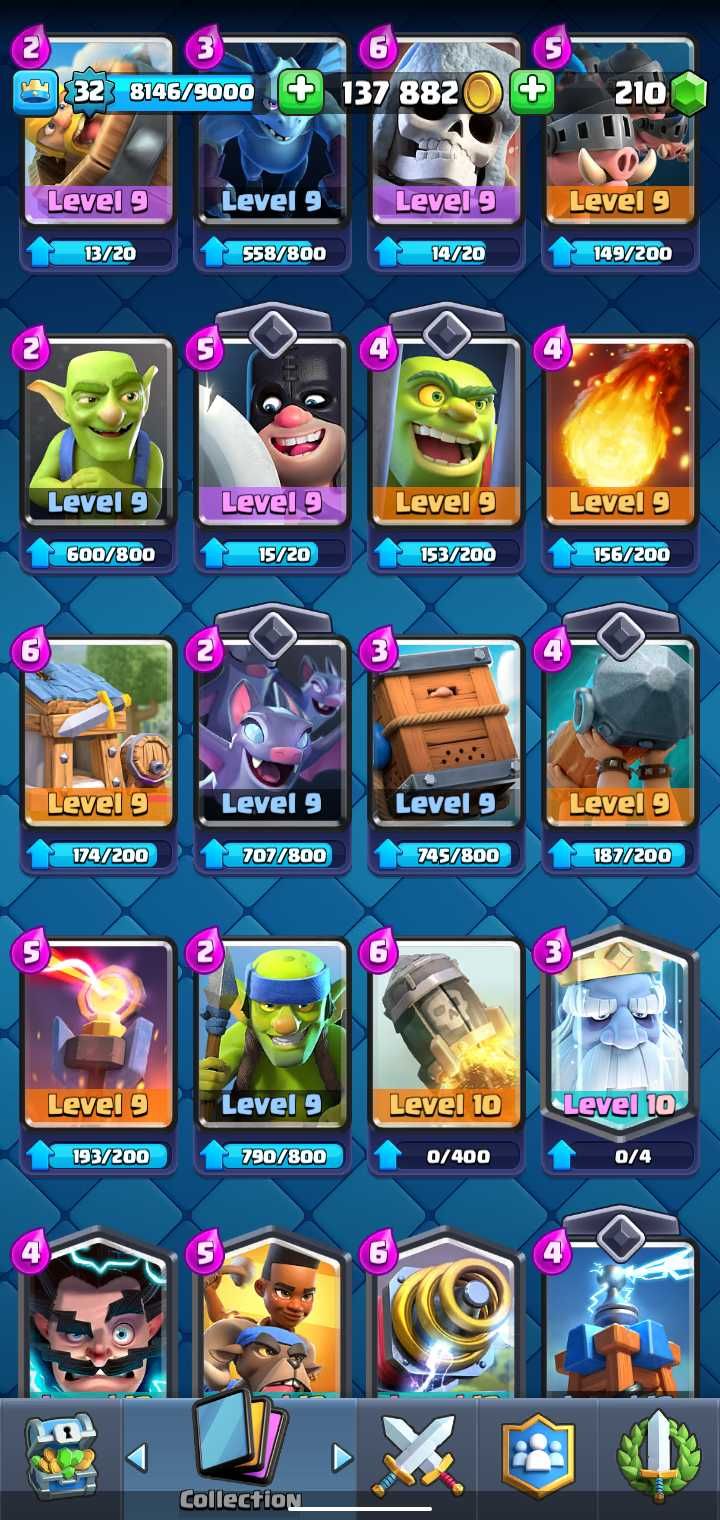Open the Goblin Cage card at 153/200

446,430
